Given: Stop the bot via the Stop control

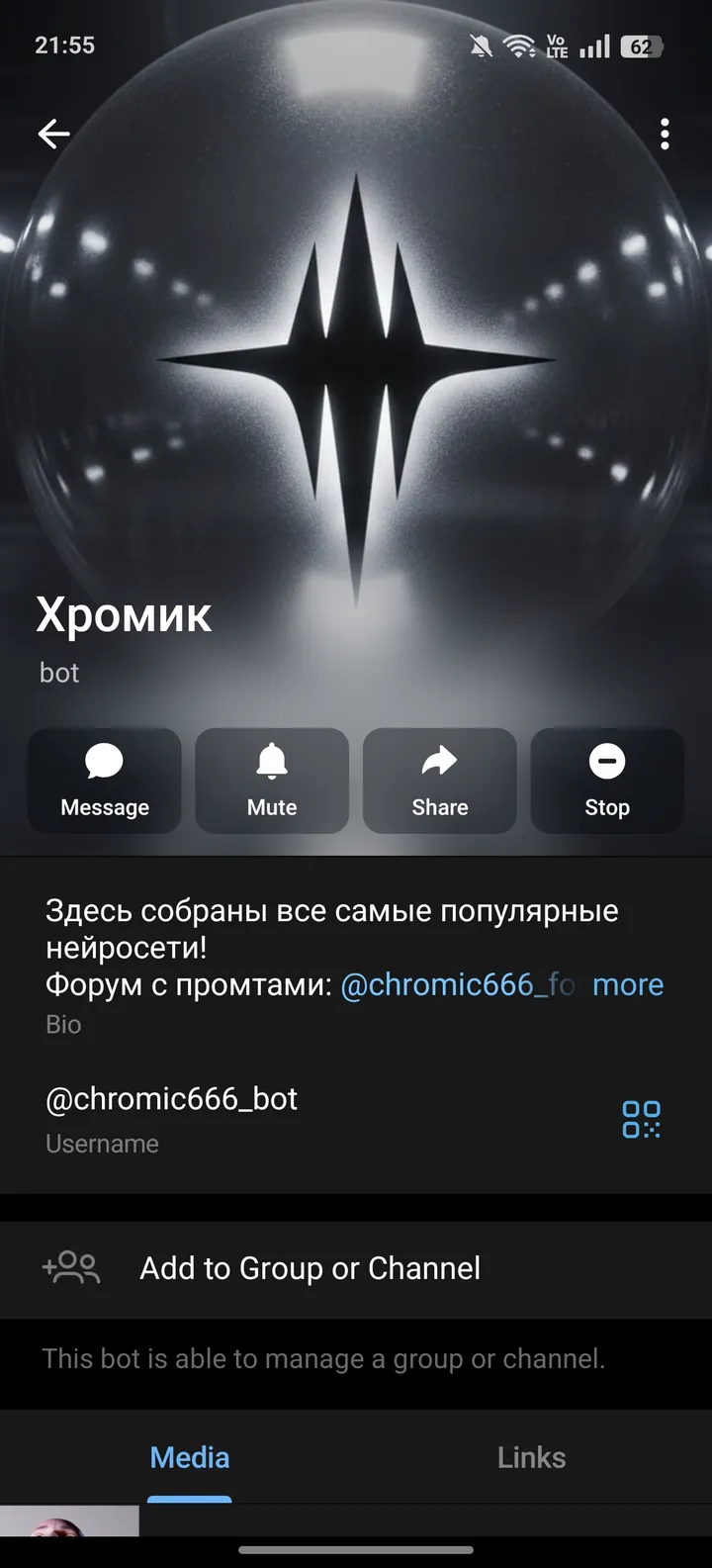Looking at the screenshot, I should click(x=606, y=780).
